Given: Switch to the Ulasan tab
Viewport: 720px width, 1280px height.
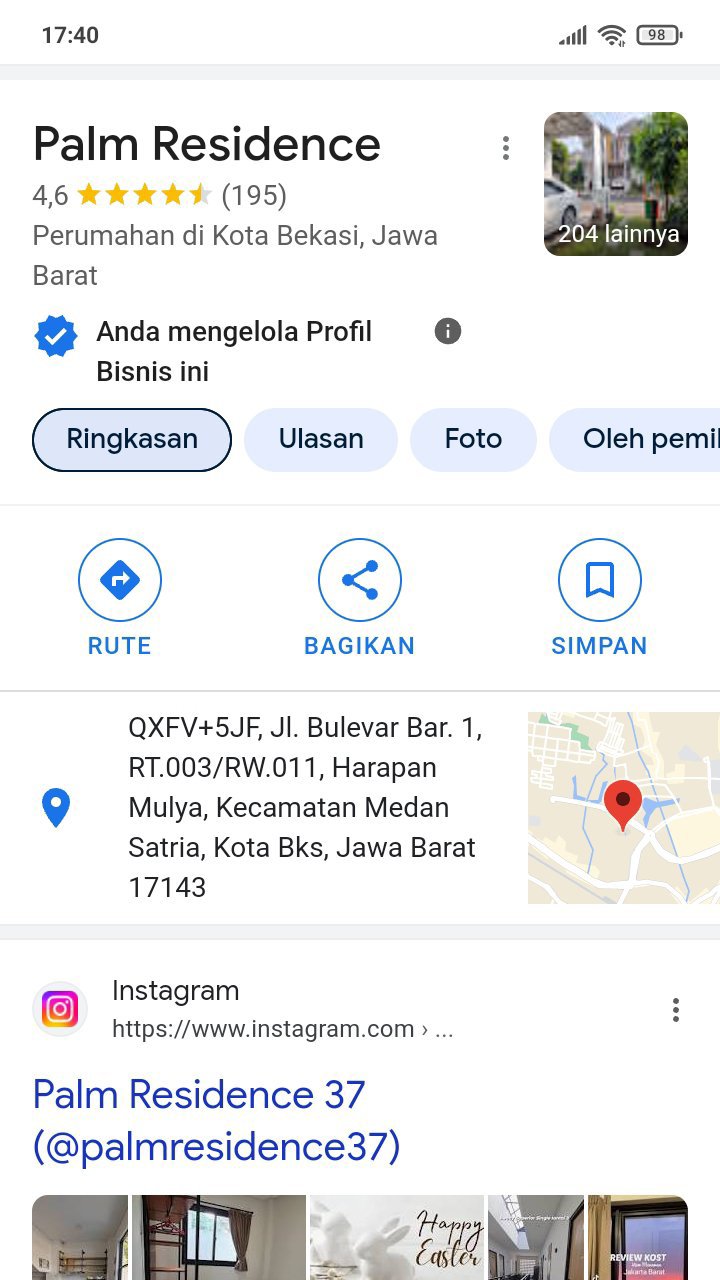Looking at the screenshot, I should (x=321, y=439).
